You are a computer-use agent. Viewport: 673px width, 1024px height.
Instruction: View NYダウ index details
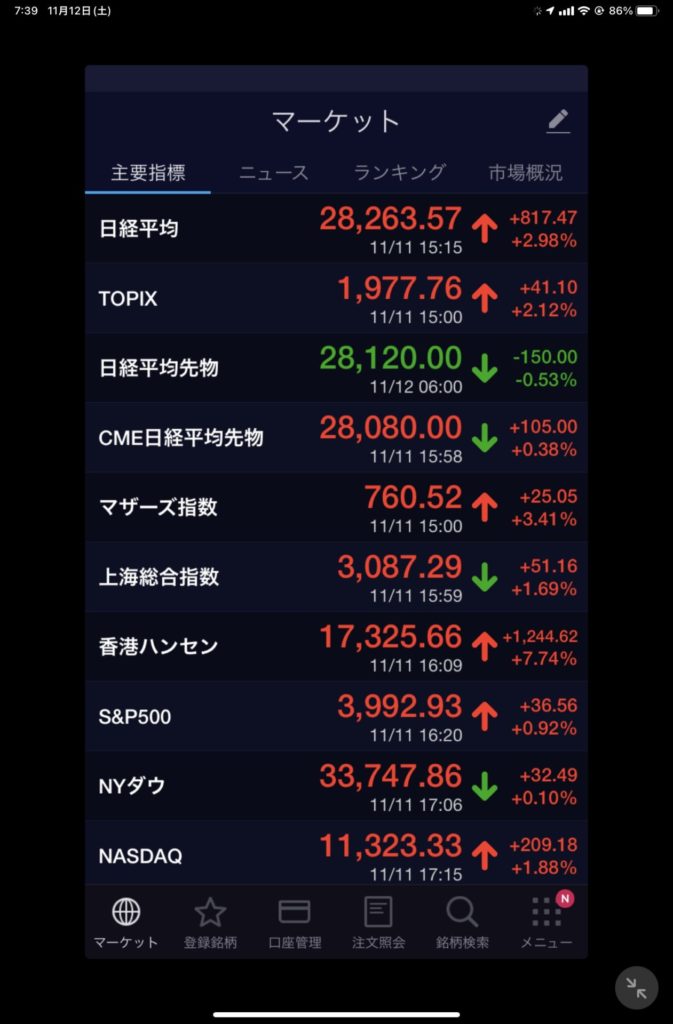(336, 786)
